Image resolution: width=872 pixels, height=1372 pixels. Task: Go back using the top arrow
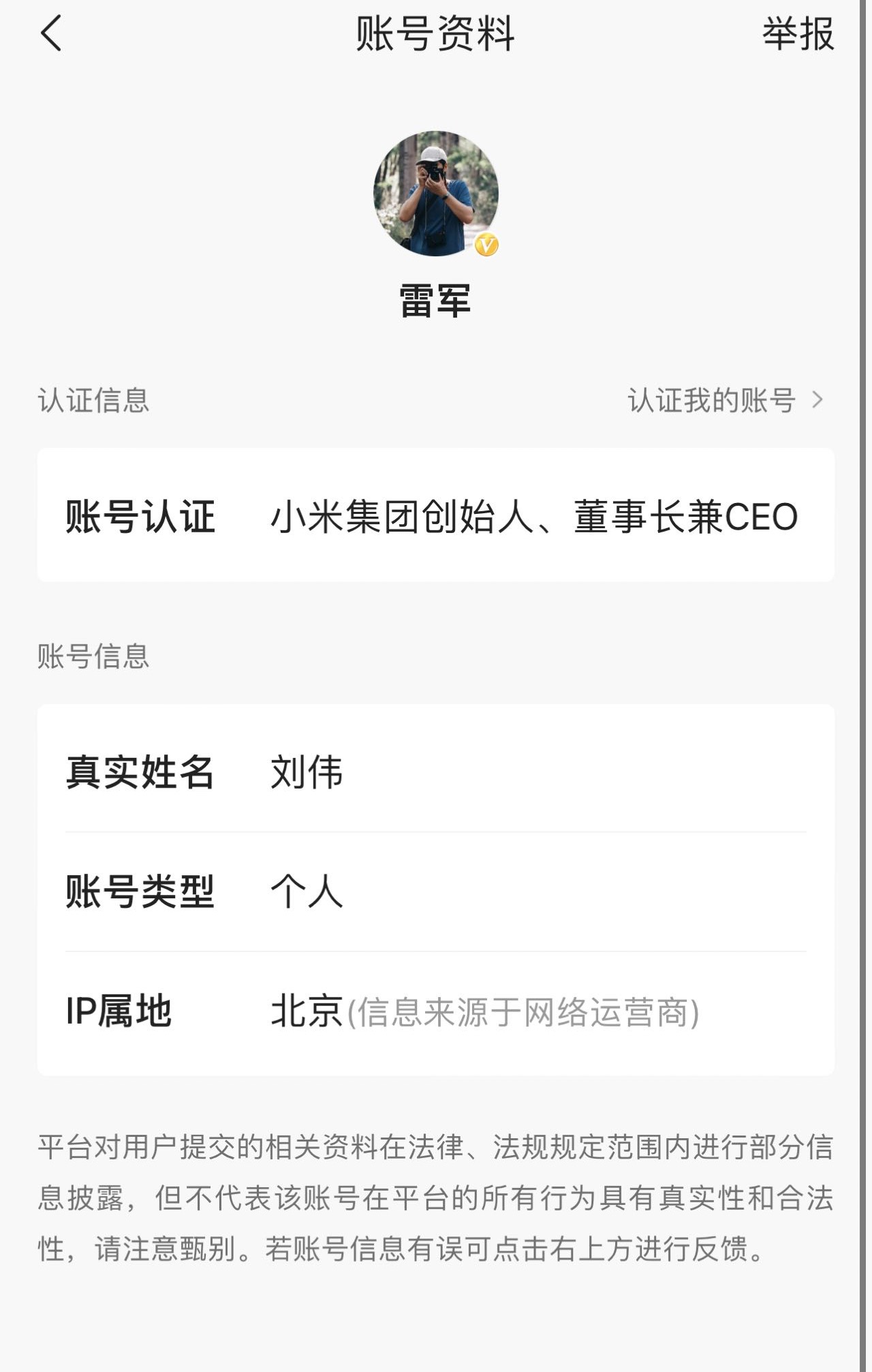tap(51, 33)
